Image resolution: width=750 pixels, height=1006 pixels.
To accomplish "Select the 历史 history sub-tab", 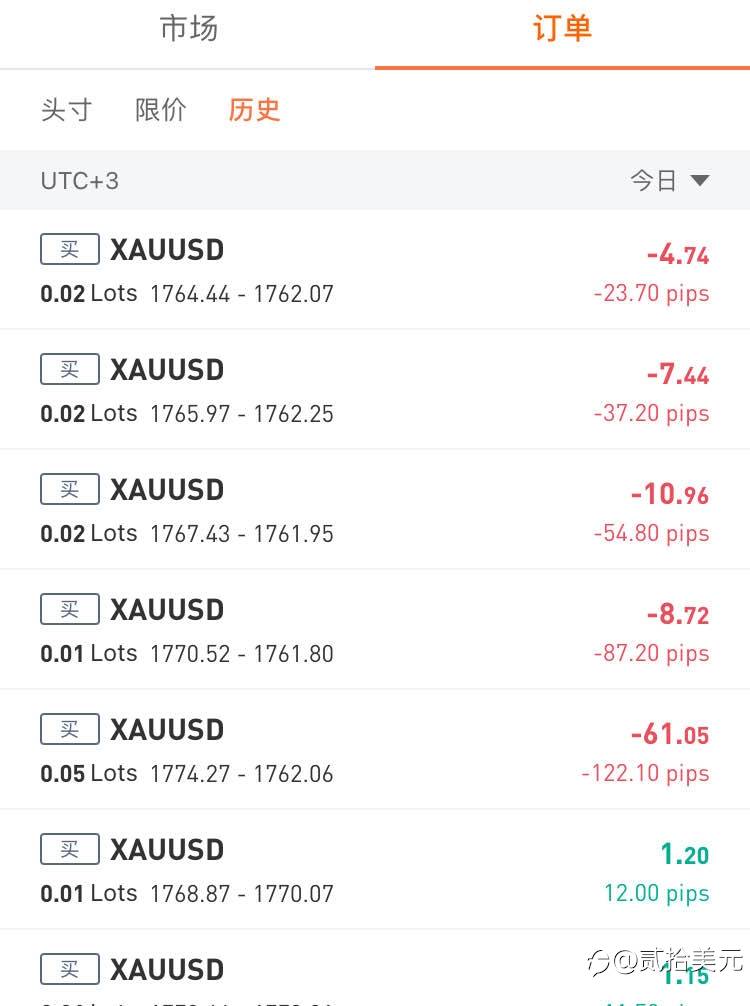I will pos(254,110).
